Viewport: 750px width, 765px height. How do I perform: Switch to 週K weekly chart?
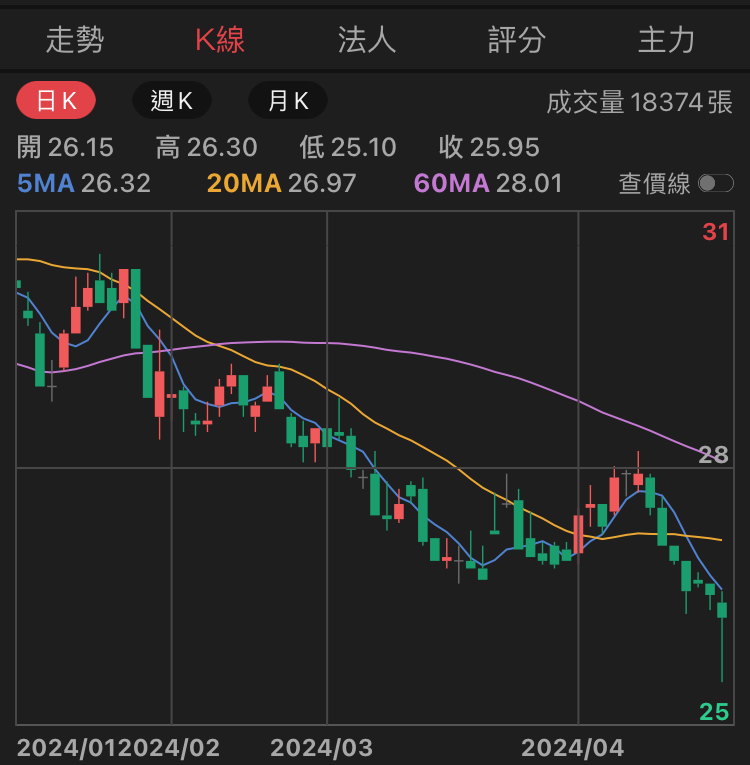pos(172,100)
